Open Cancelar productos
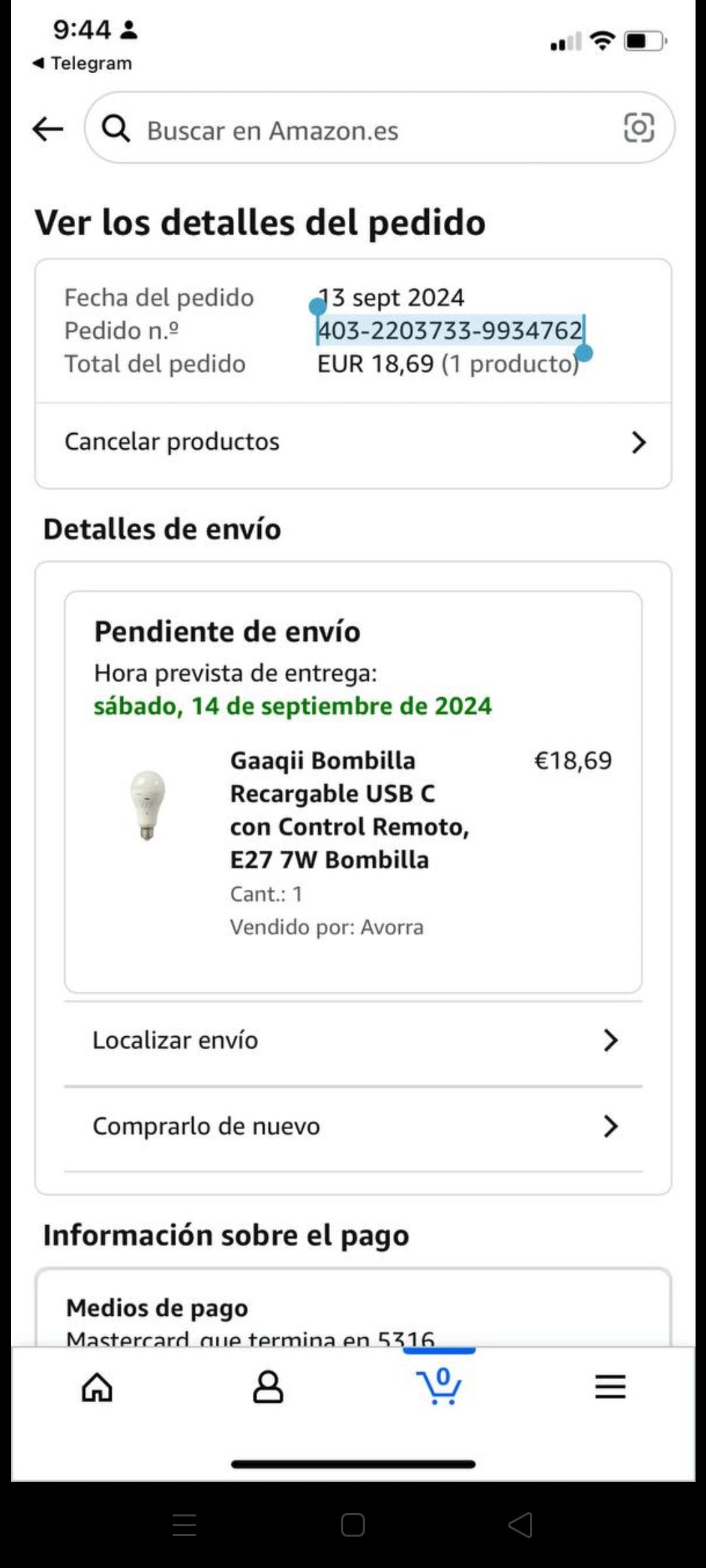Image resolution: width=706 pixels, height=1568 pixels. pyautogui.click(x=353, y=442)
